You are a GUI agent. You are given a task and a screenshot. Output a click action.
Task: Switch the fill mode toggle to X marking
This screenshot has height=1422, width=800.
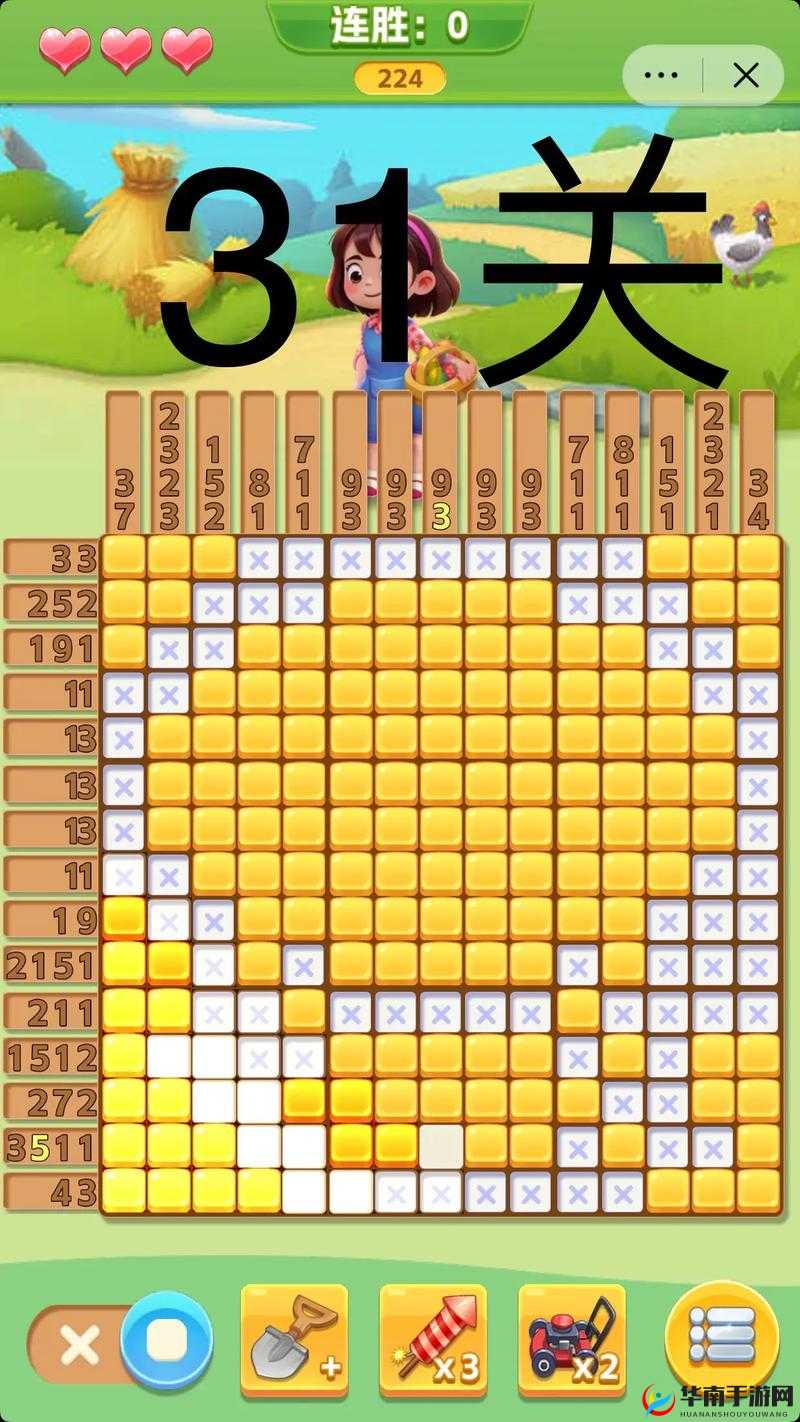pos(79,1348)
